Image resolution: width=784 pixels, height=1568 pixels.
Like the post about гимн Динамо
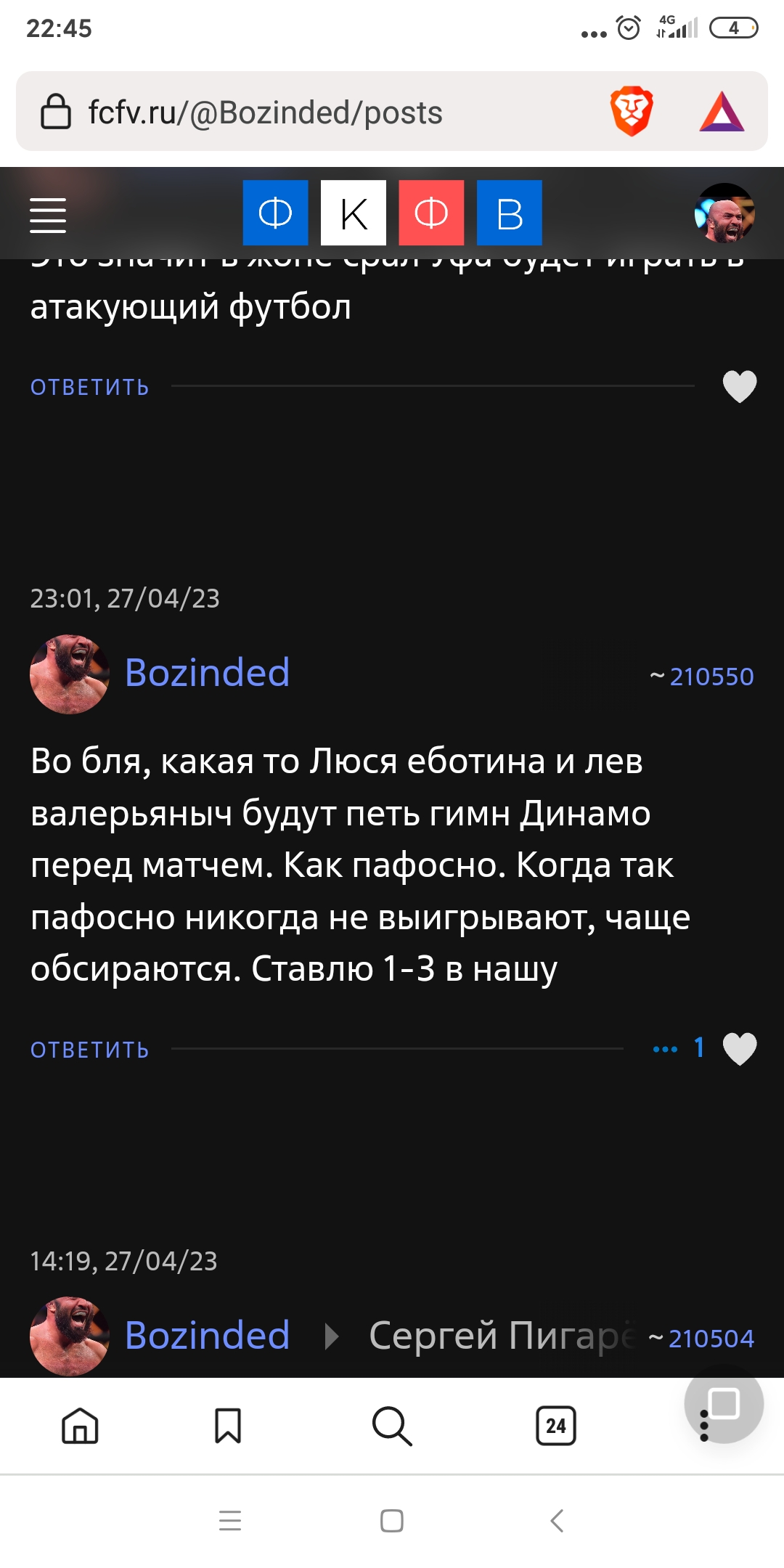(x=739, y=1049)
